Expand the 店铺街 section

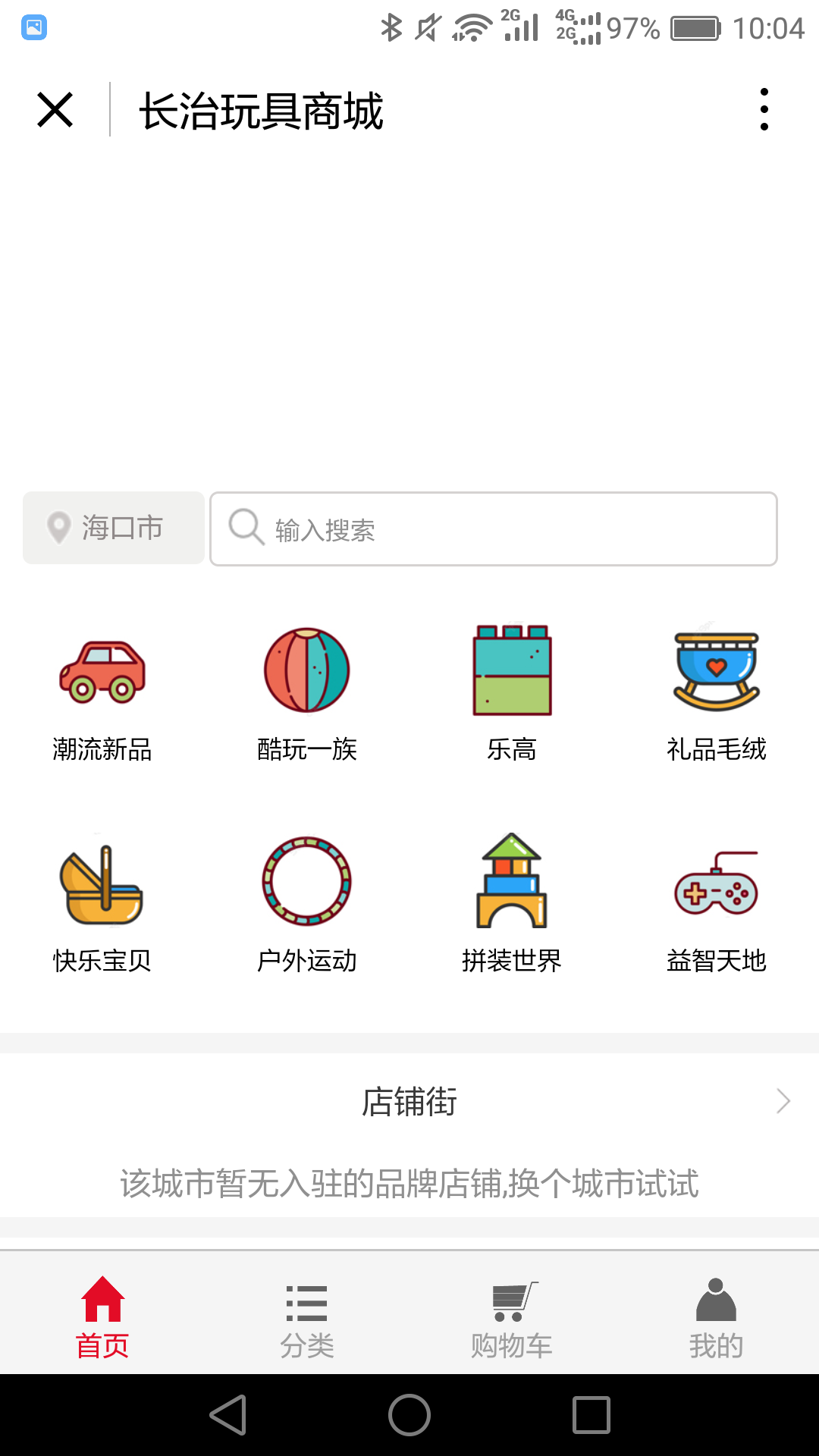tap(409, 1101)
